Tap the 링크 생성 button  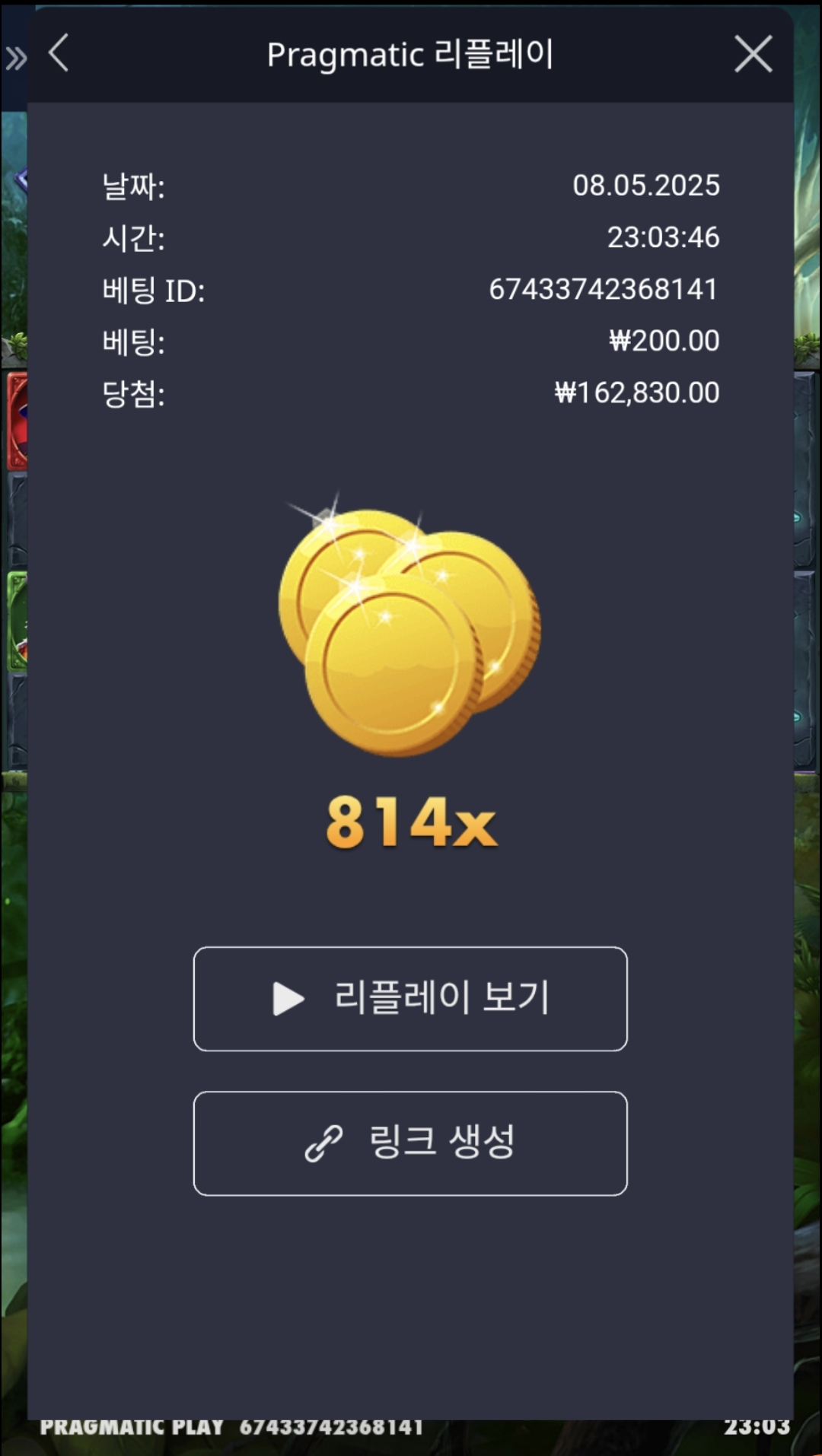coord(410,1143)
